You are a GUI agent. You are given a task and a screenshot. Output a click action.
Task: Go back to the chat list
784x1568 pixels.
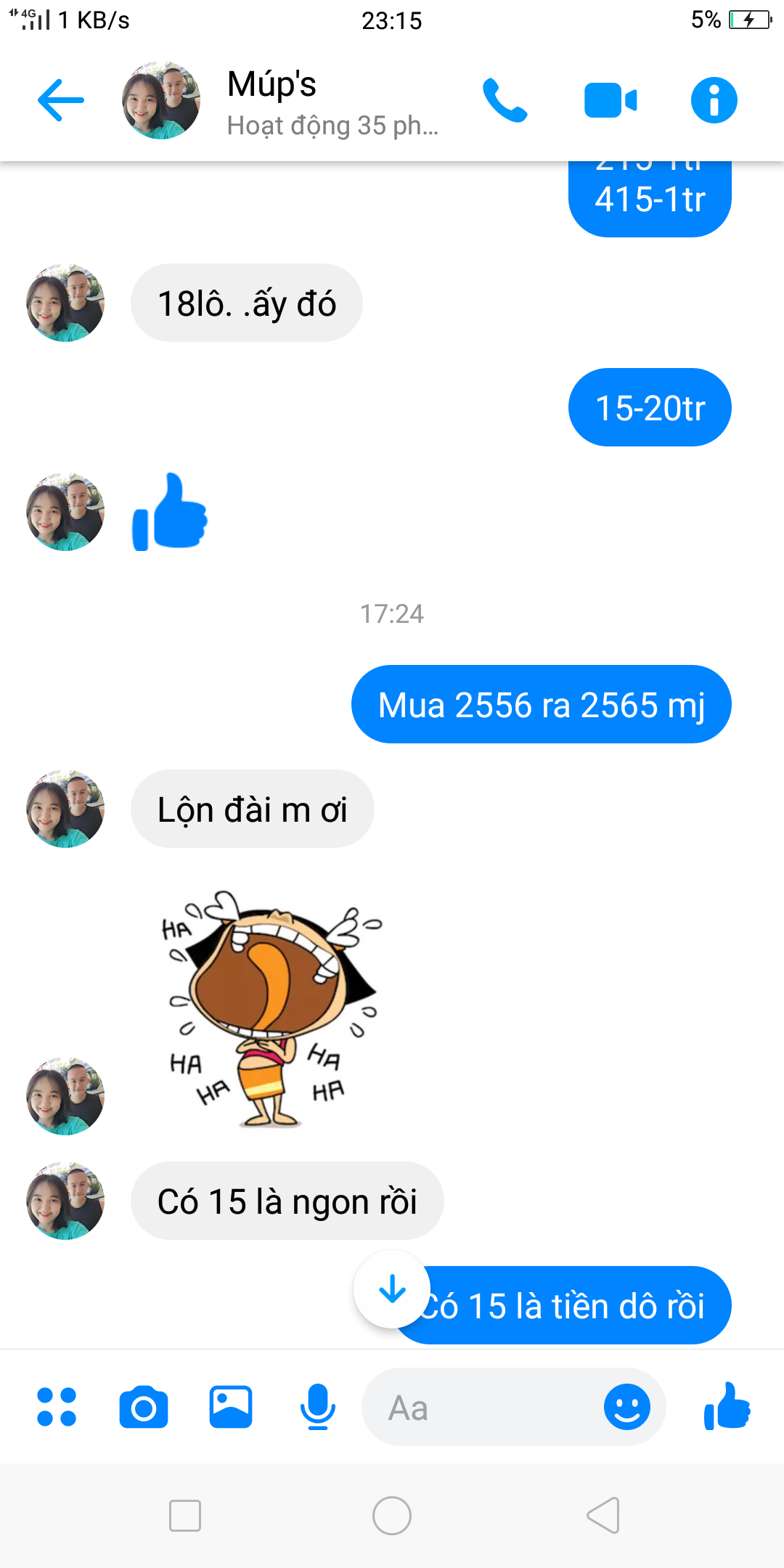click(61, 100)
